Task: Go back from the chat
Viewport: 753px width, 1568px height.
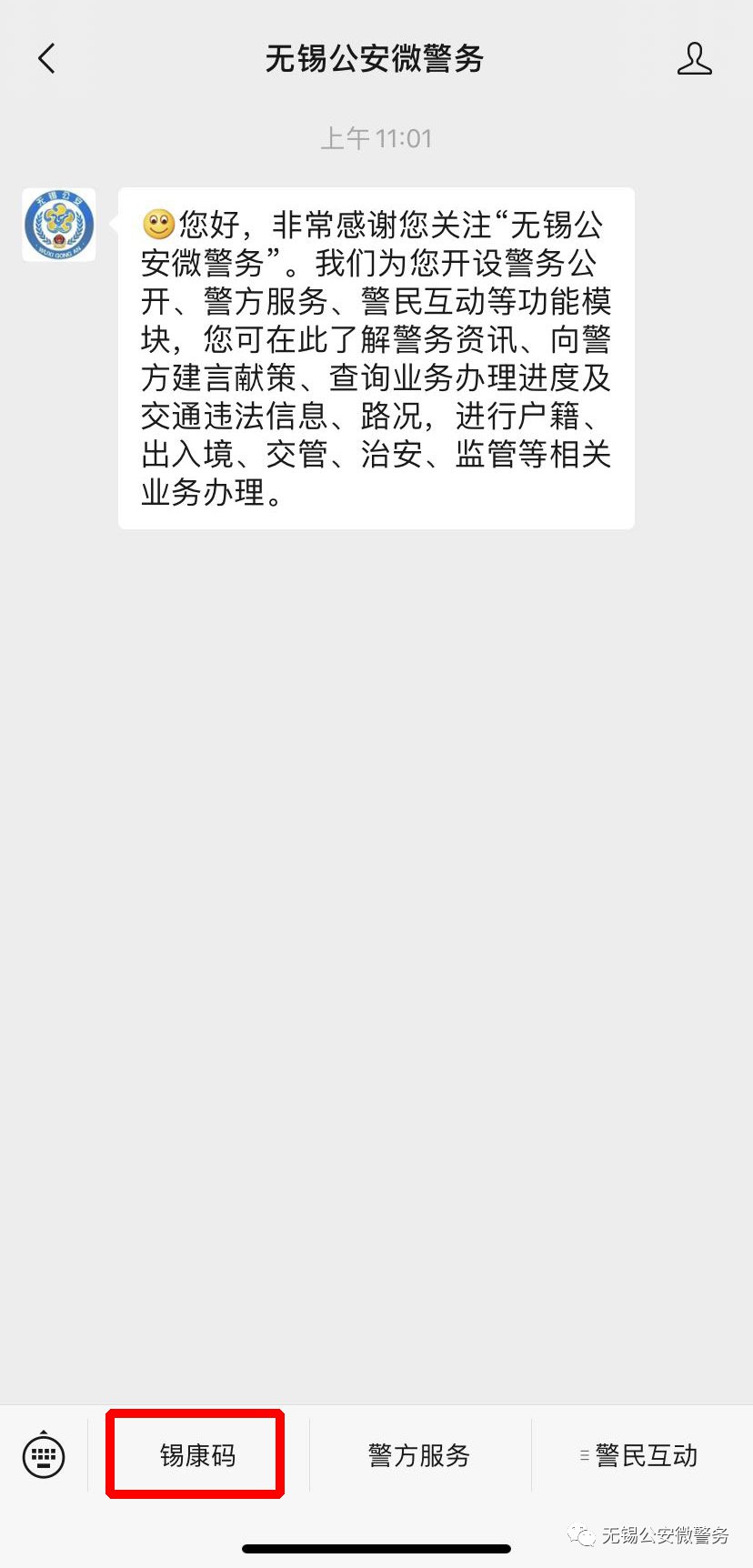Action: coord(47,59)
